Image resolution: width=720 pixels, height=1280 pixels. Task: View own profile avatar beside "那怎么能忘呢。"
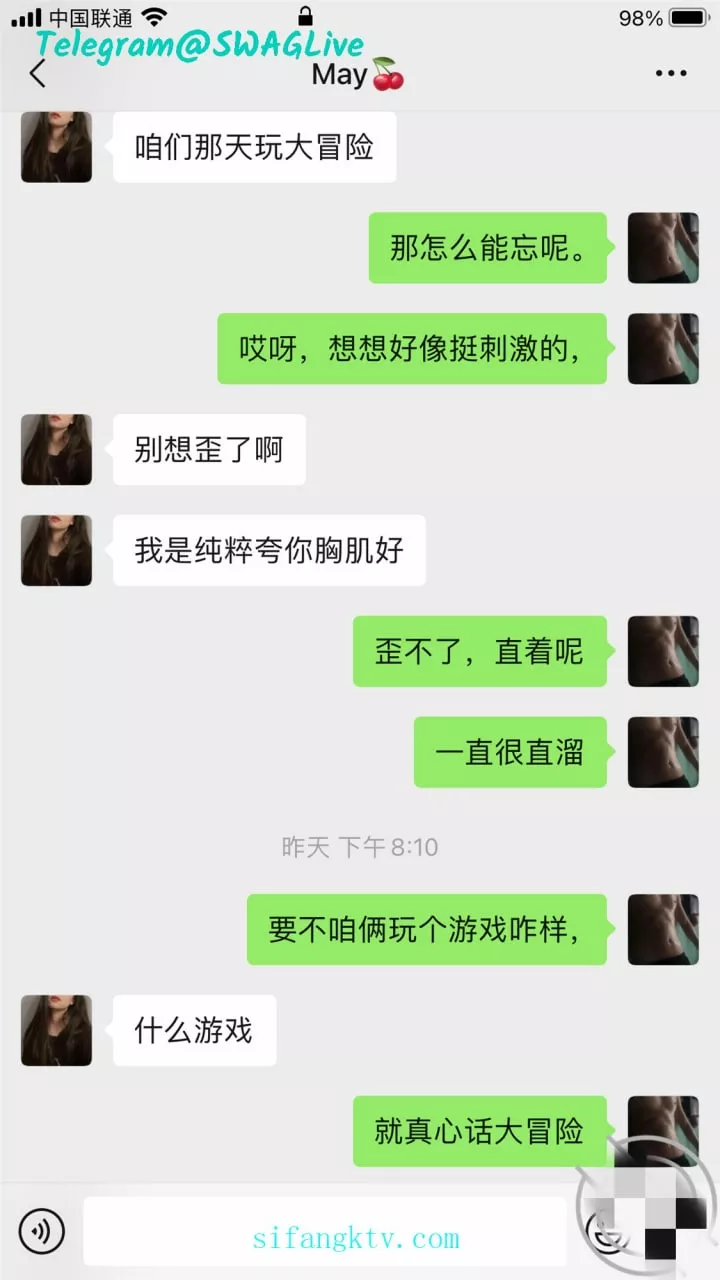(663, 248)
